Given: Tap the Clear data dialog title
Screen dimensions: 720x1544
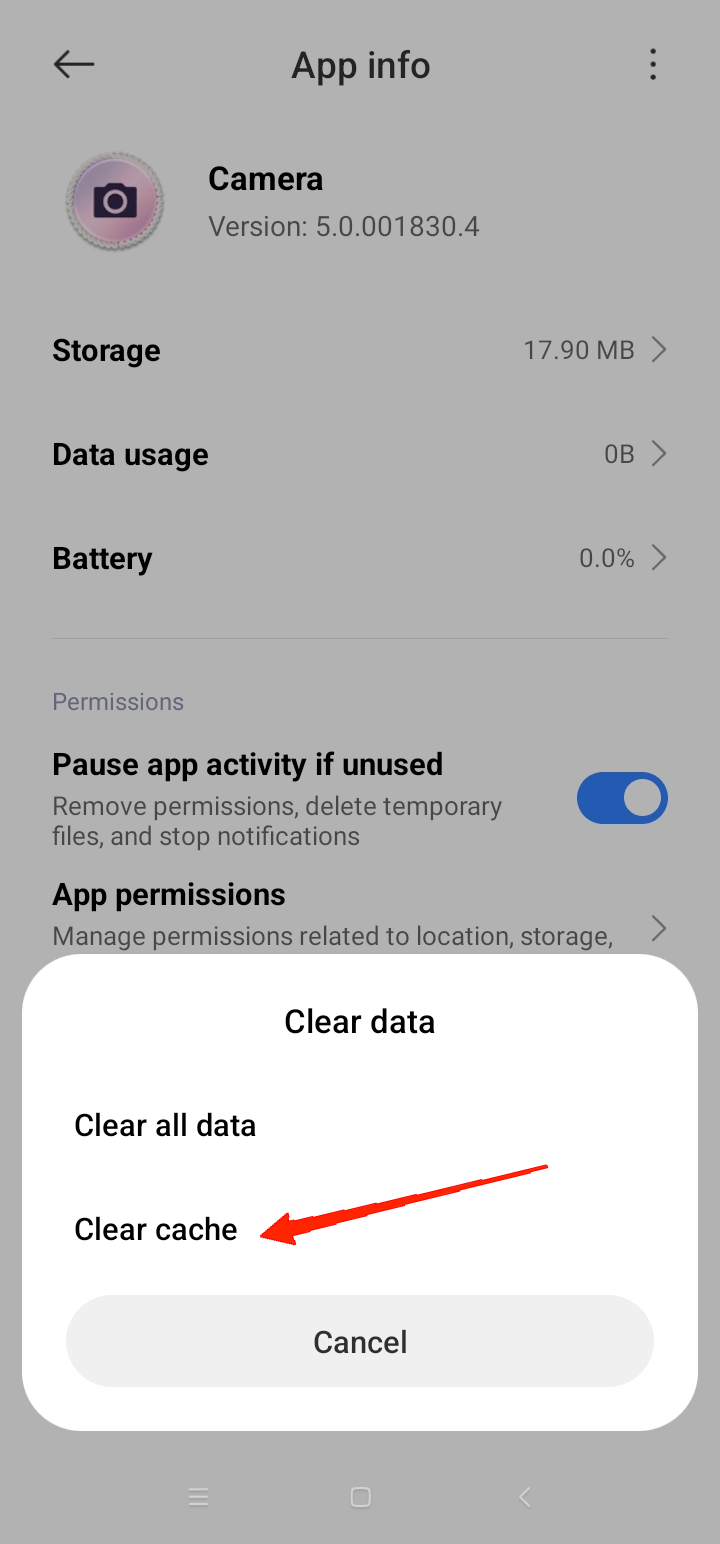Looking at the screenshot, I should pyautogui.click(x=360, y=1021).
